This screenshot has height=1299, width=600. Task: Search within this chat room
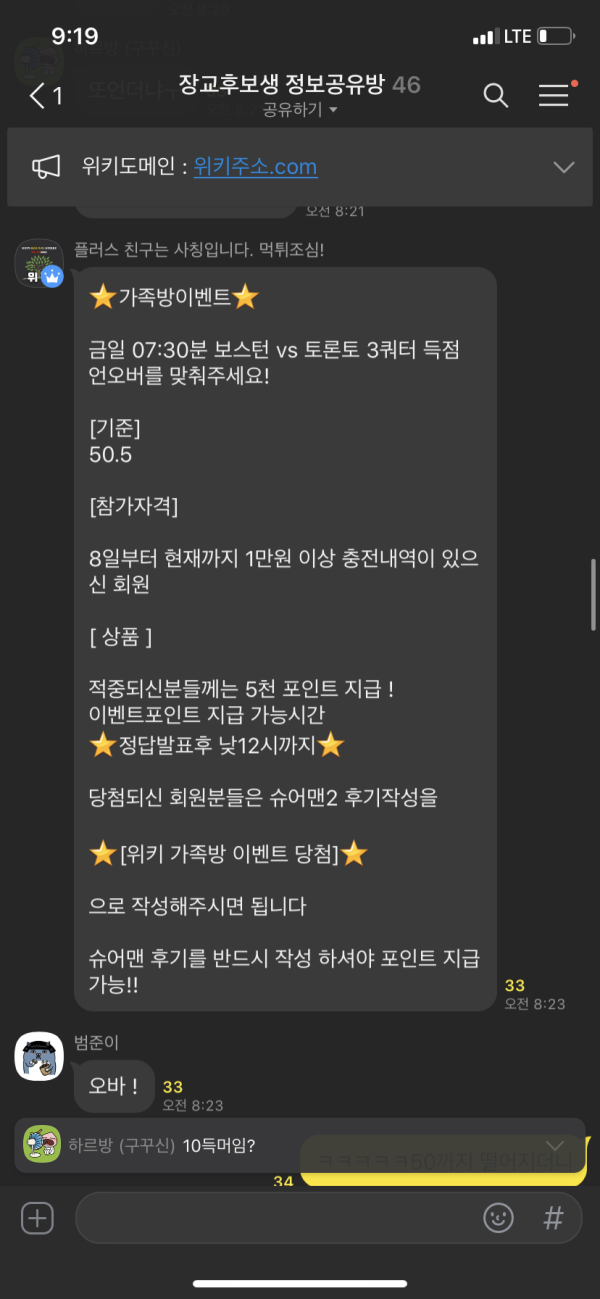coord(495,95)
